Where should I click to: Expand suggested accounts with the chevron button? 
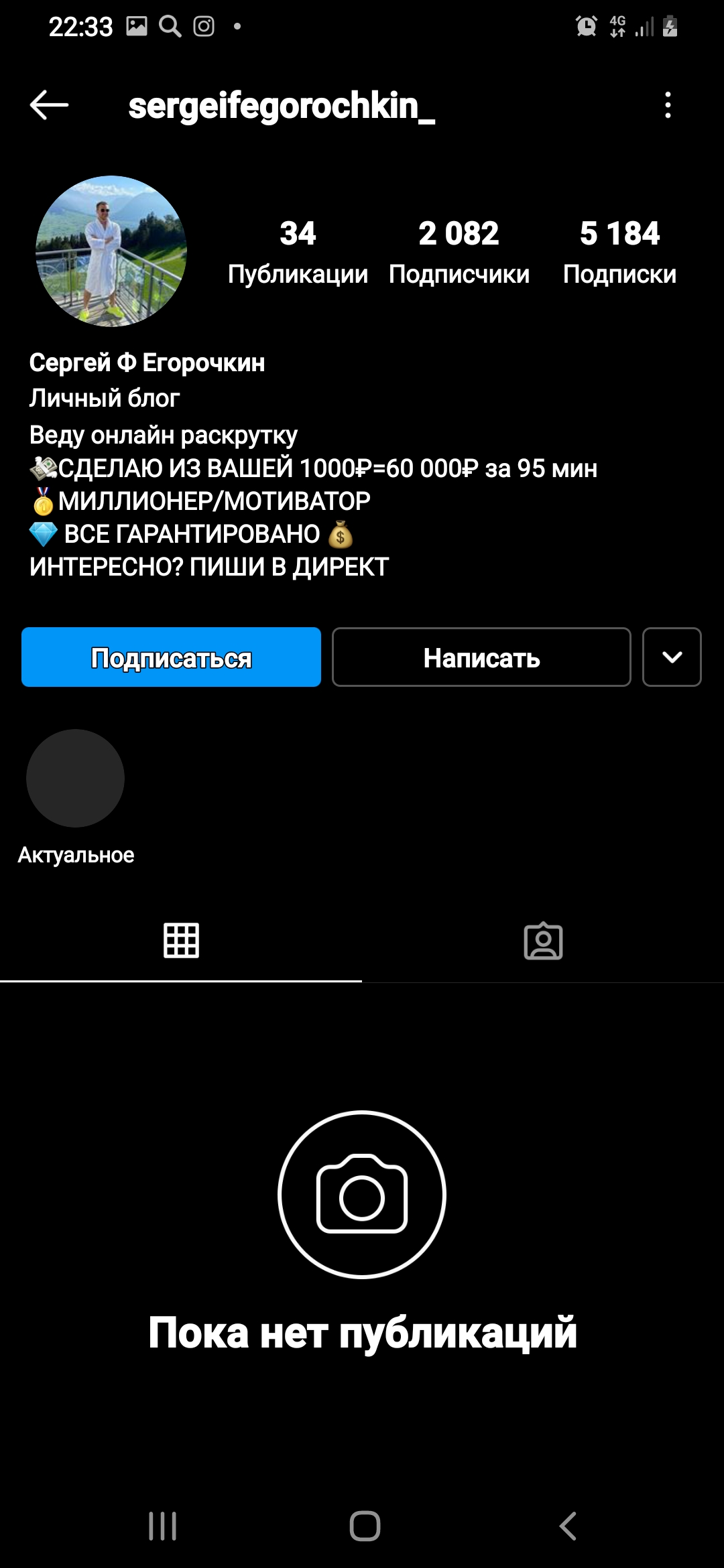tap(672, 657)
